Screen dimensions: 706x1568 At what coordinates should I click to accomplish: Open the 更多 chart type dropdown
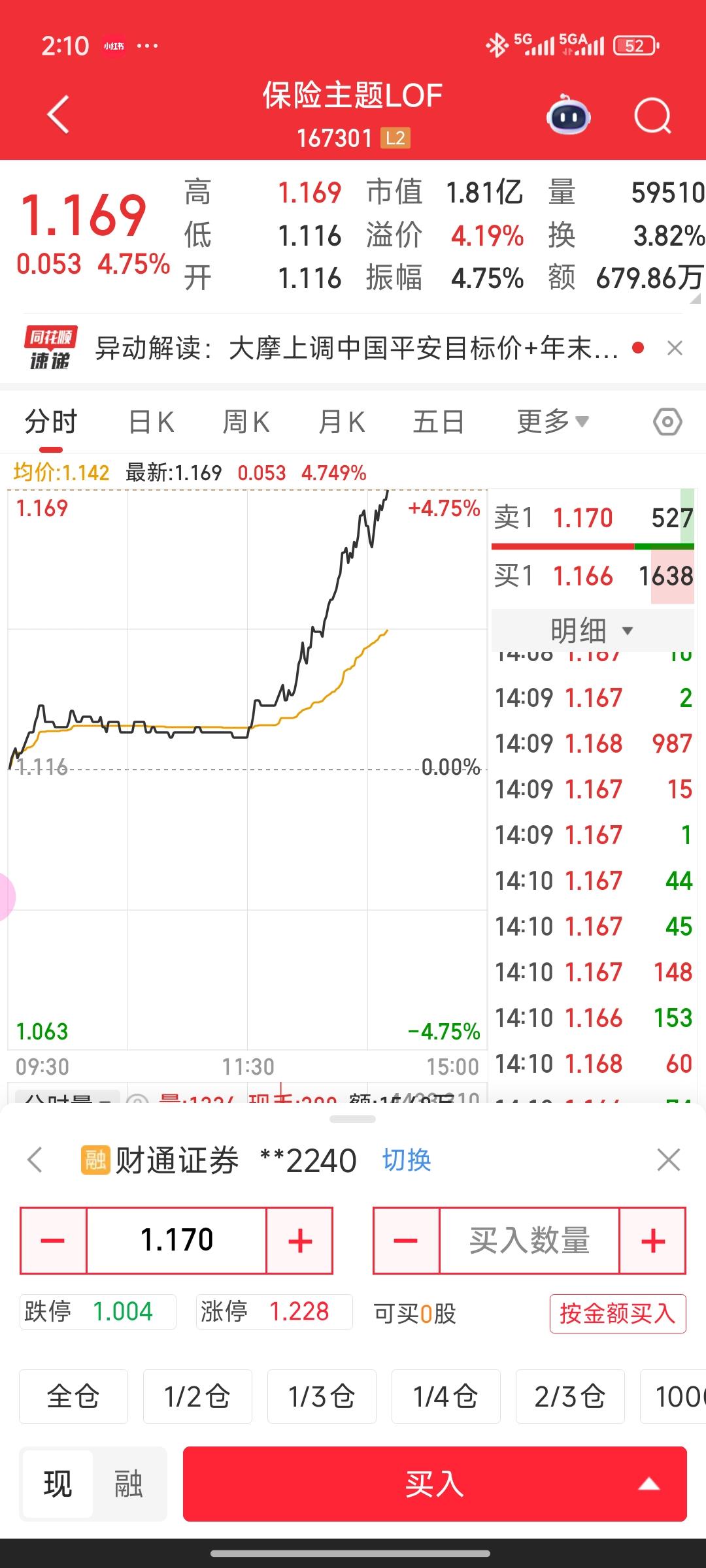(x=551, y=421)
